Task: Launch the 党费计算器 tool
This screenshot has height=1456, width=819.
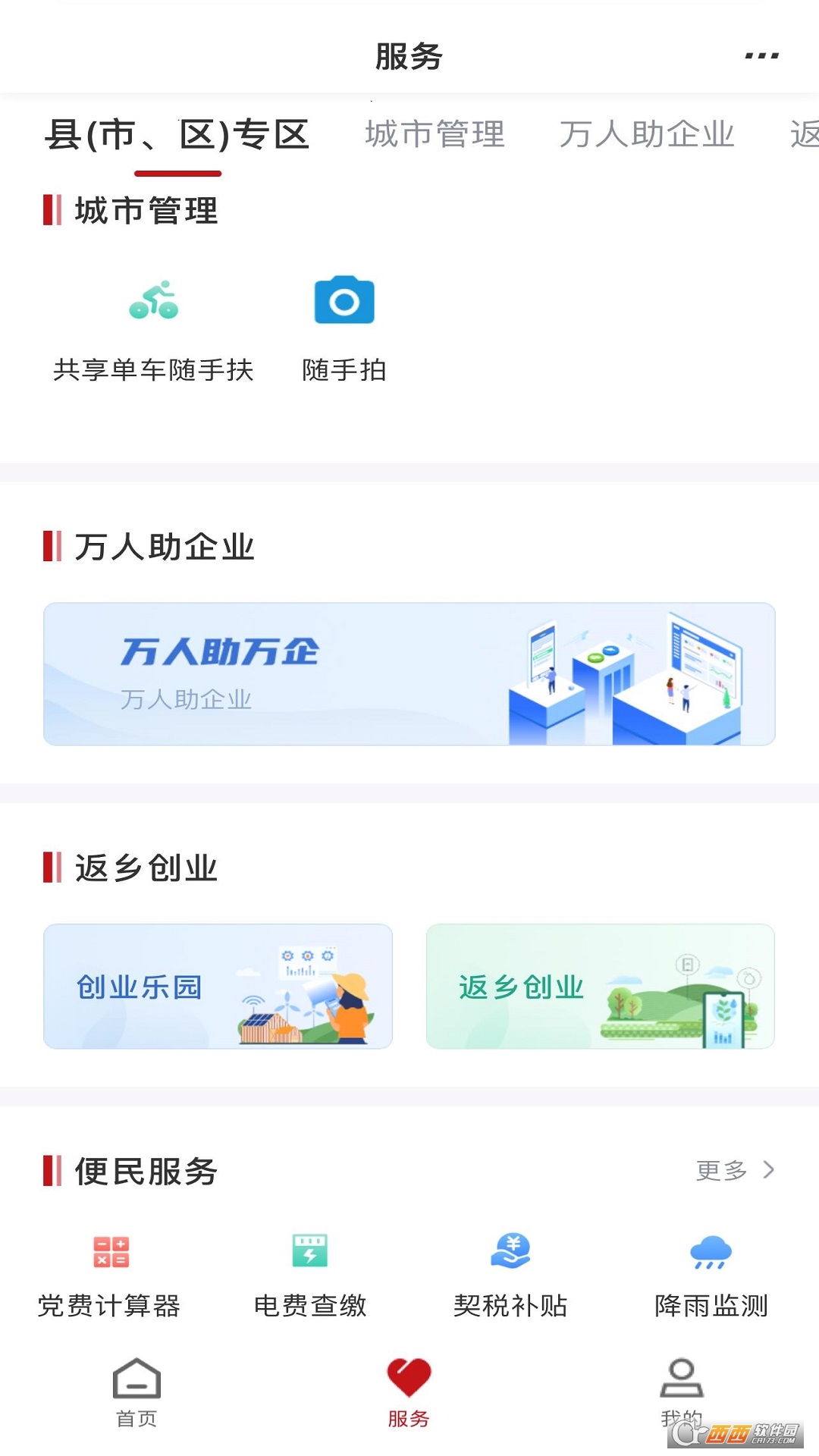Action: pos(110,1274)
